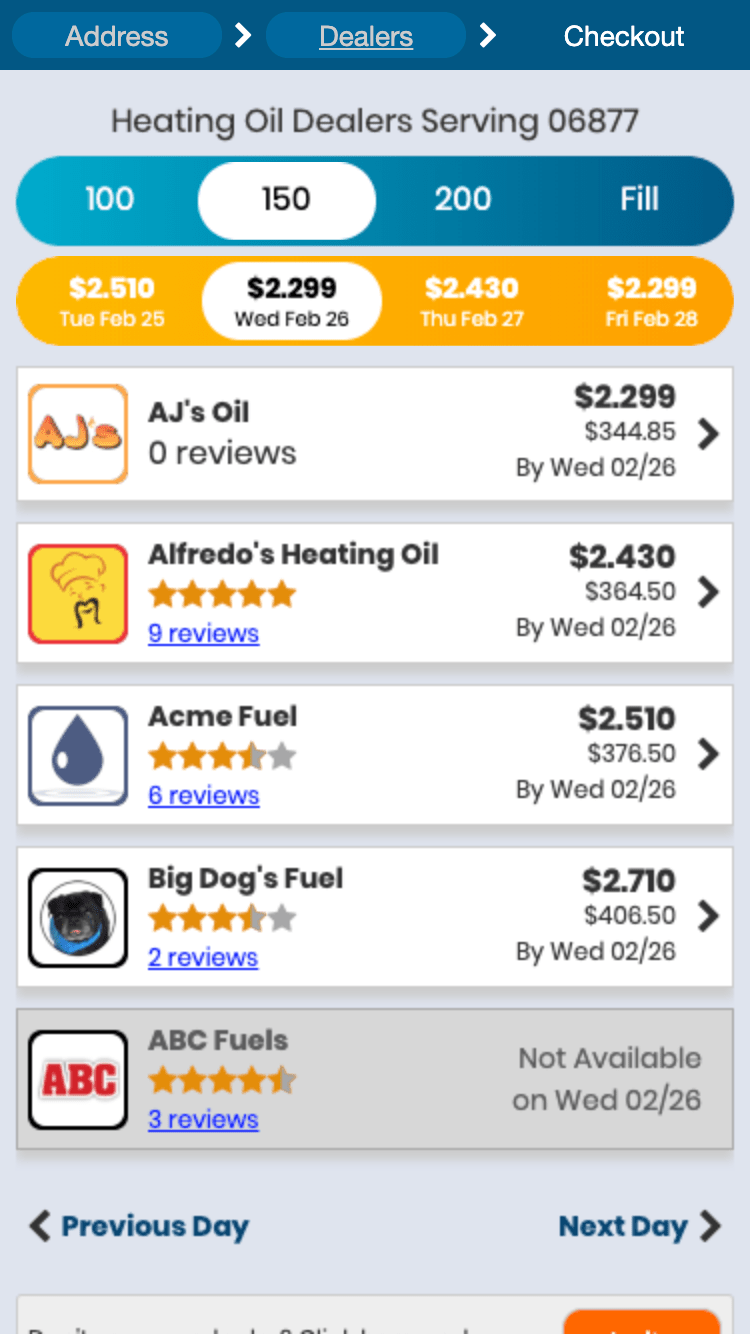750x1334 pixels.
Task: View Big Dog's Fuel 2 reviews link
Action: (202, 957)
